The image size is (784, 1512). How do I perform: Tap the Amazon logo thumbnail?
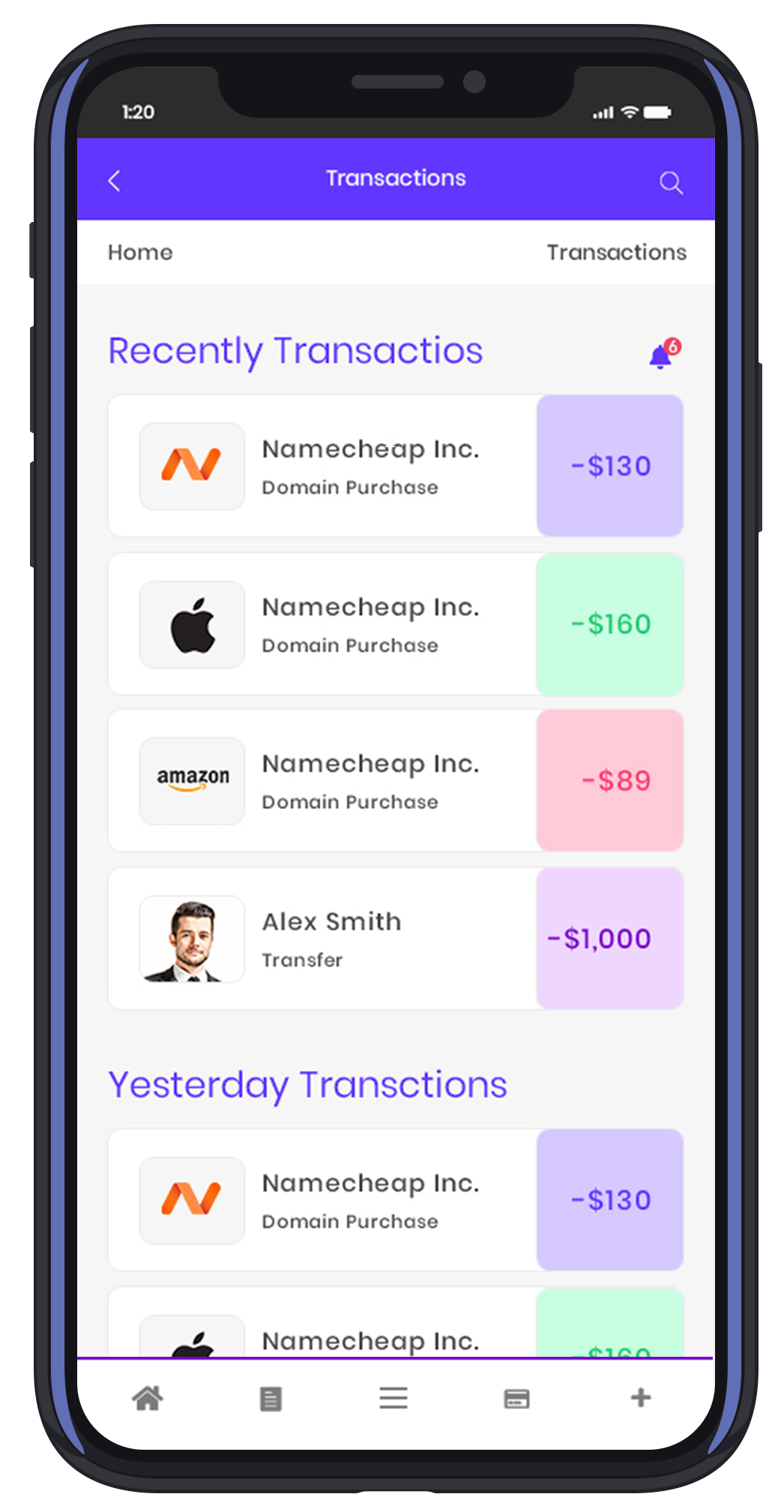tap(191, 781)
